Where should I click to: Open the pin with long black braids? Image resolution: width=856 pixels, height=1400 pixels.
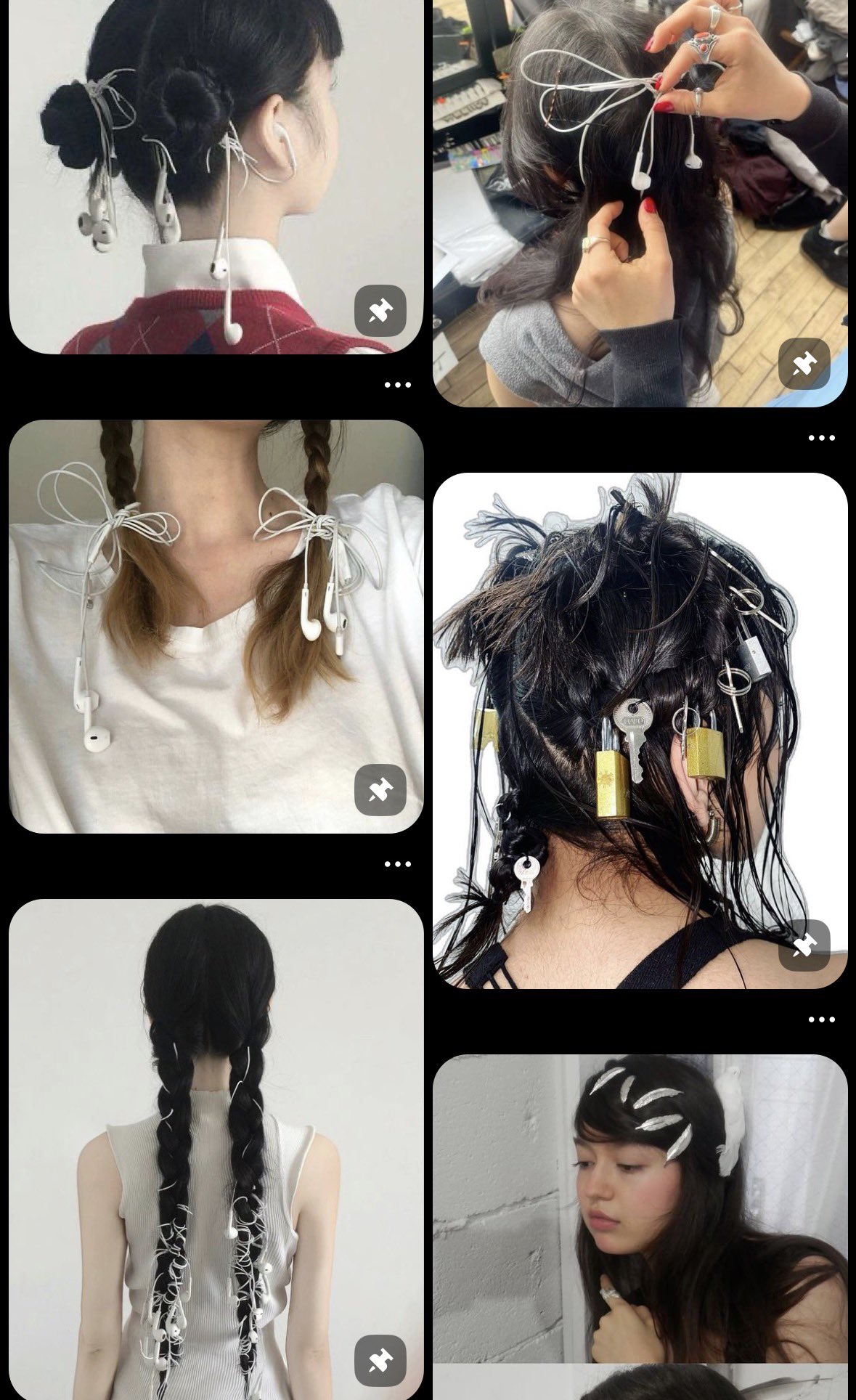point(216,1149)
